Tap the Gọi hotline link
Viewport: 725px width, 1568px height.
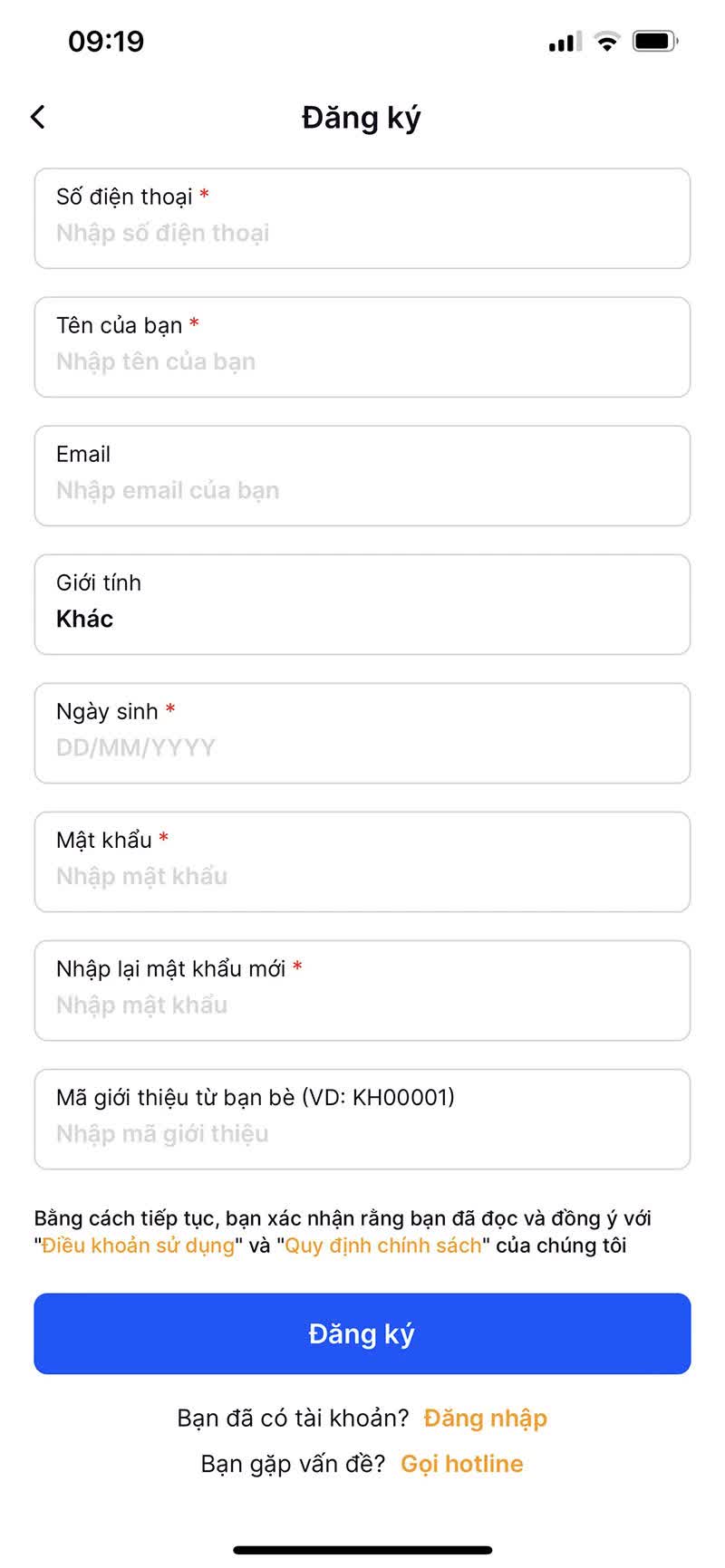click(x=461, y=1464)
